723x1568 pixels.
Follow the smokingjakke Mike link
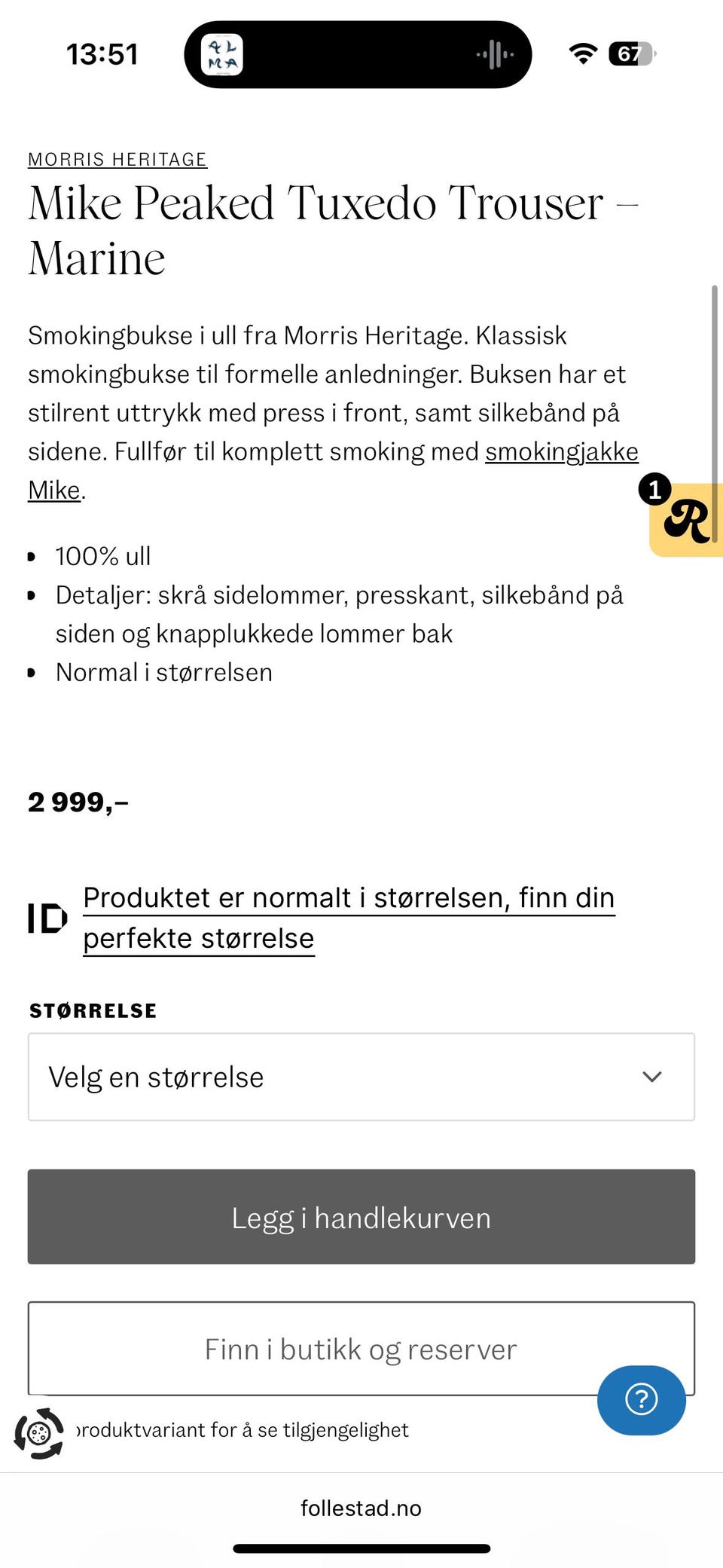(x=562, y=452)
